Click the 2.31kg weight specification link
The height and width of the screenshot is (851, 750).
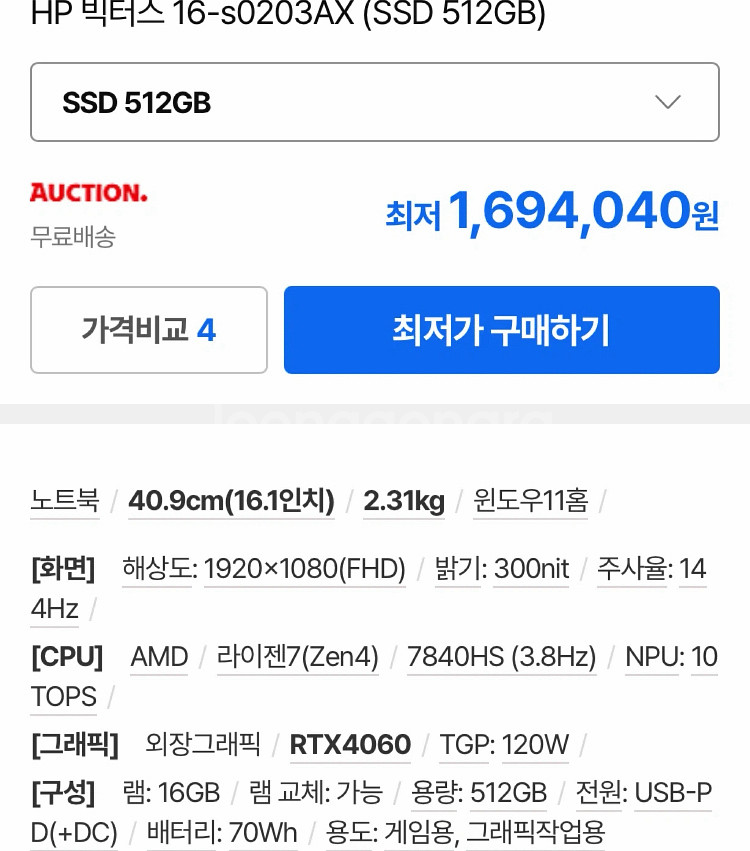click(x=403, y=500)
